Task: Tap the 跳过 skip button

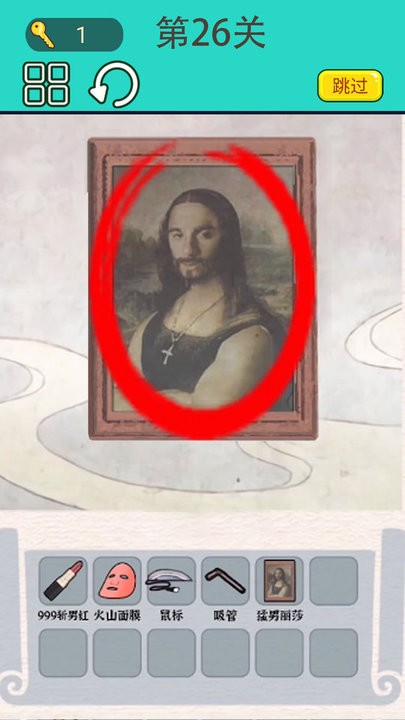Action: (x=350, y=86)
